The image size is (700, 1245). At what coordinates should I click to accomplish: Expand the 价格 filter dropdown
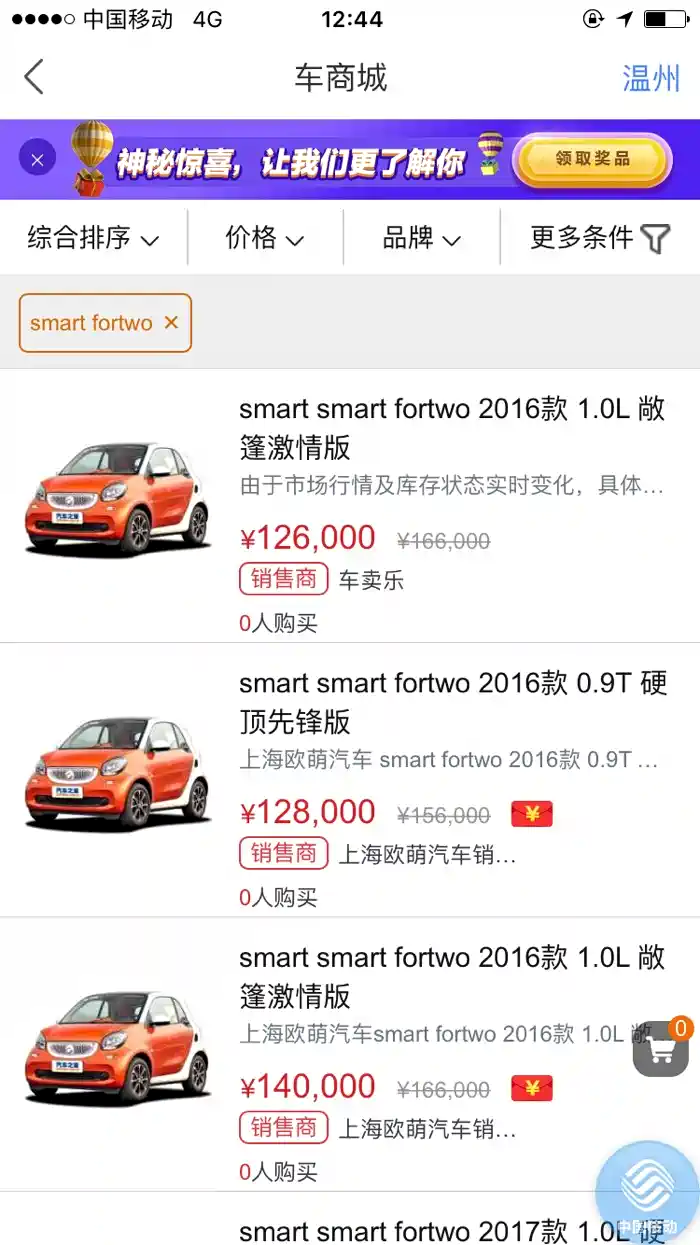coord(264,238)
